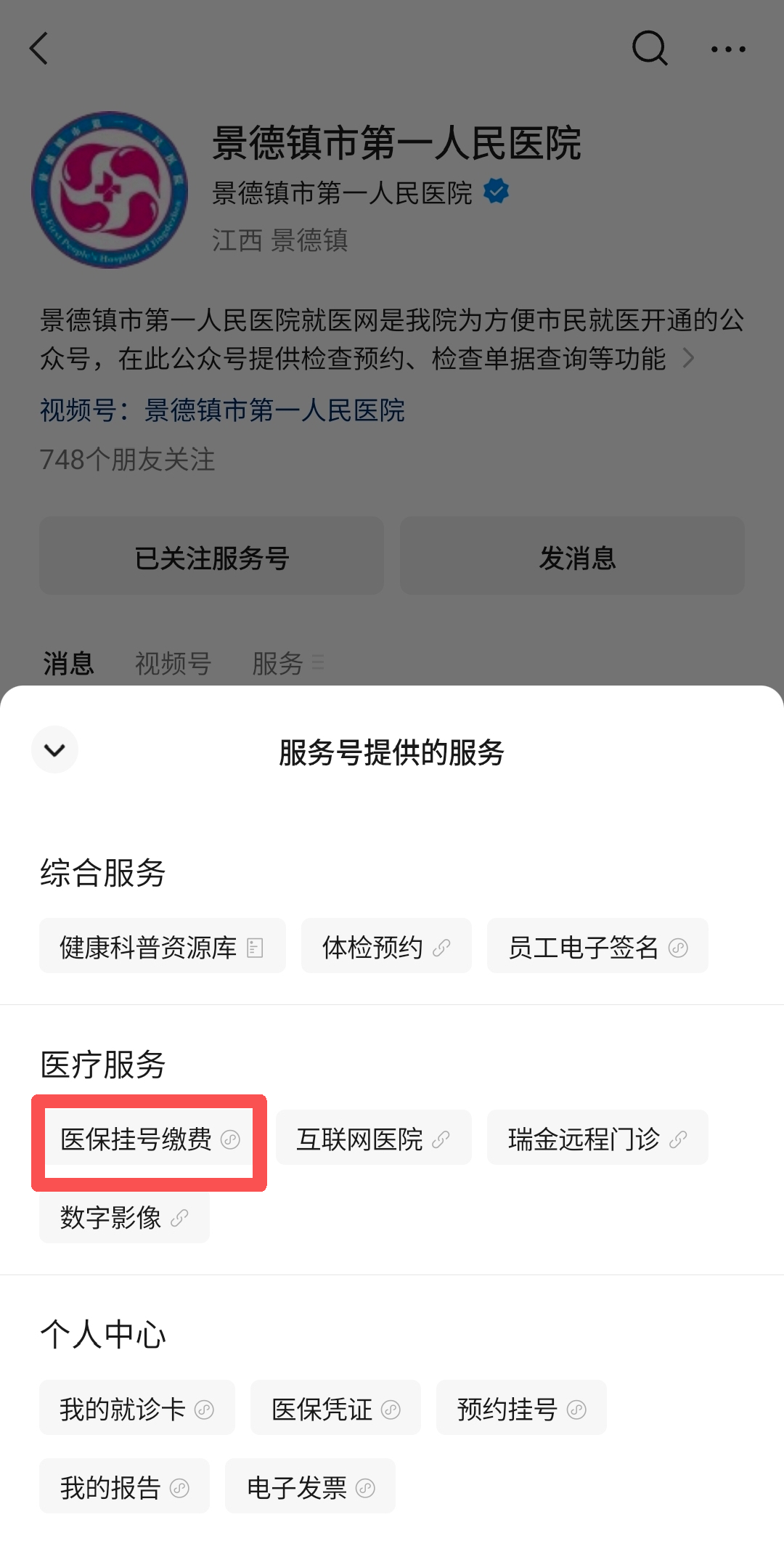Open 电子发票
Viewport: 784px width, 1541px height.
[x=310, y=1487]
